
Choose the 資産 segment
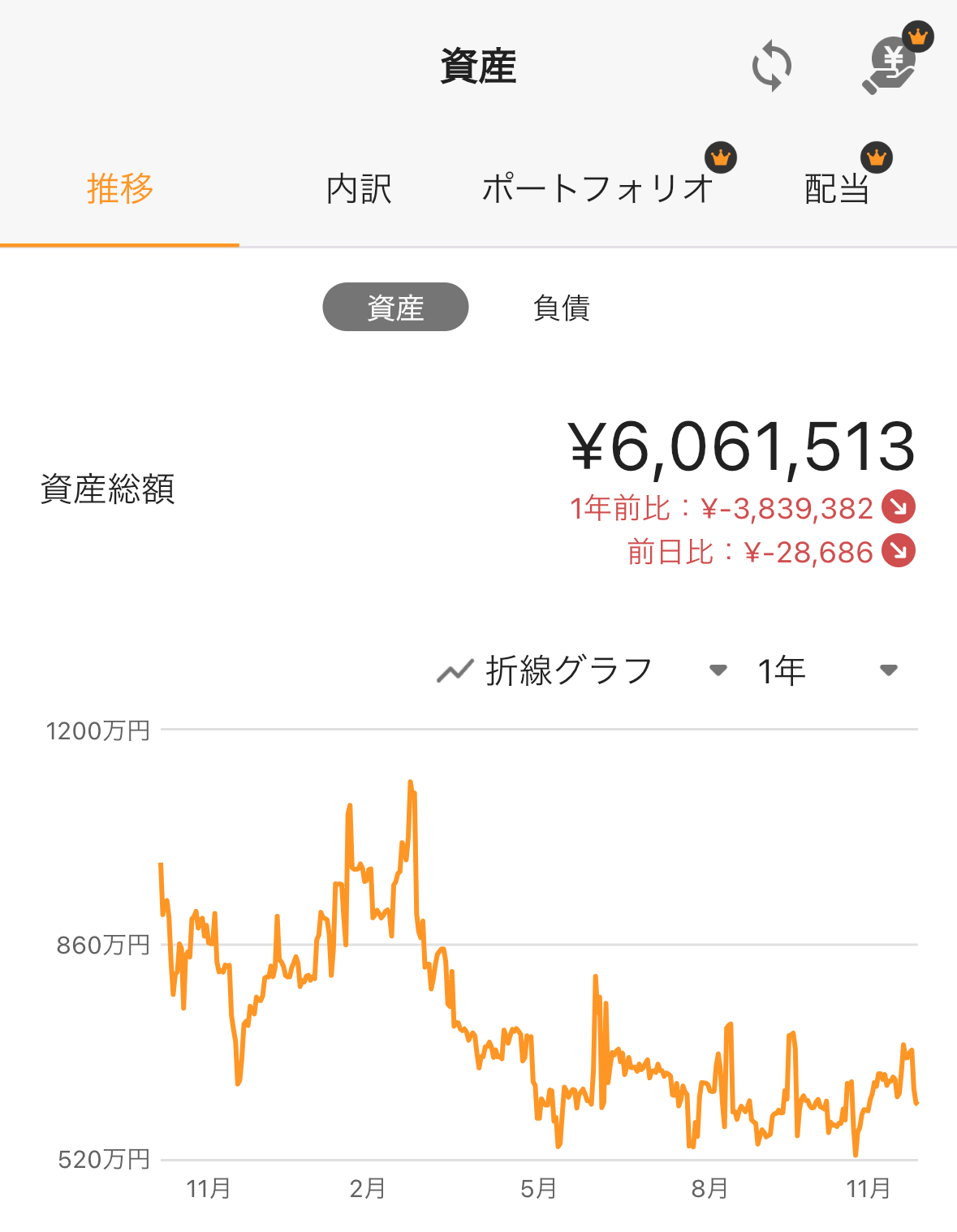click(395, 308)
